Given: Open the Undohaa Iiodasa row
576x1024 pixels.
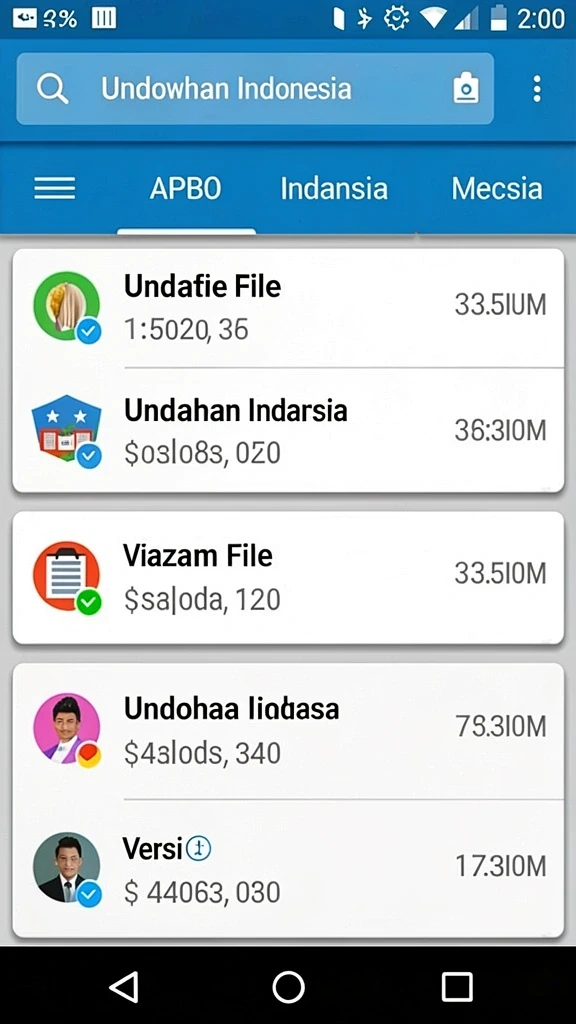Looking at the screenshot, I should (x=288, y=731).
